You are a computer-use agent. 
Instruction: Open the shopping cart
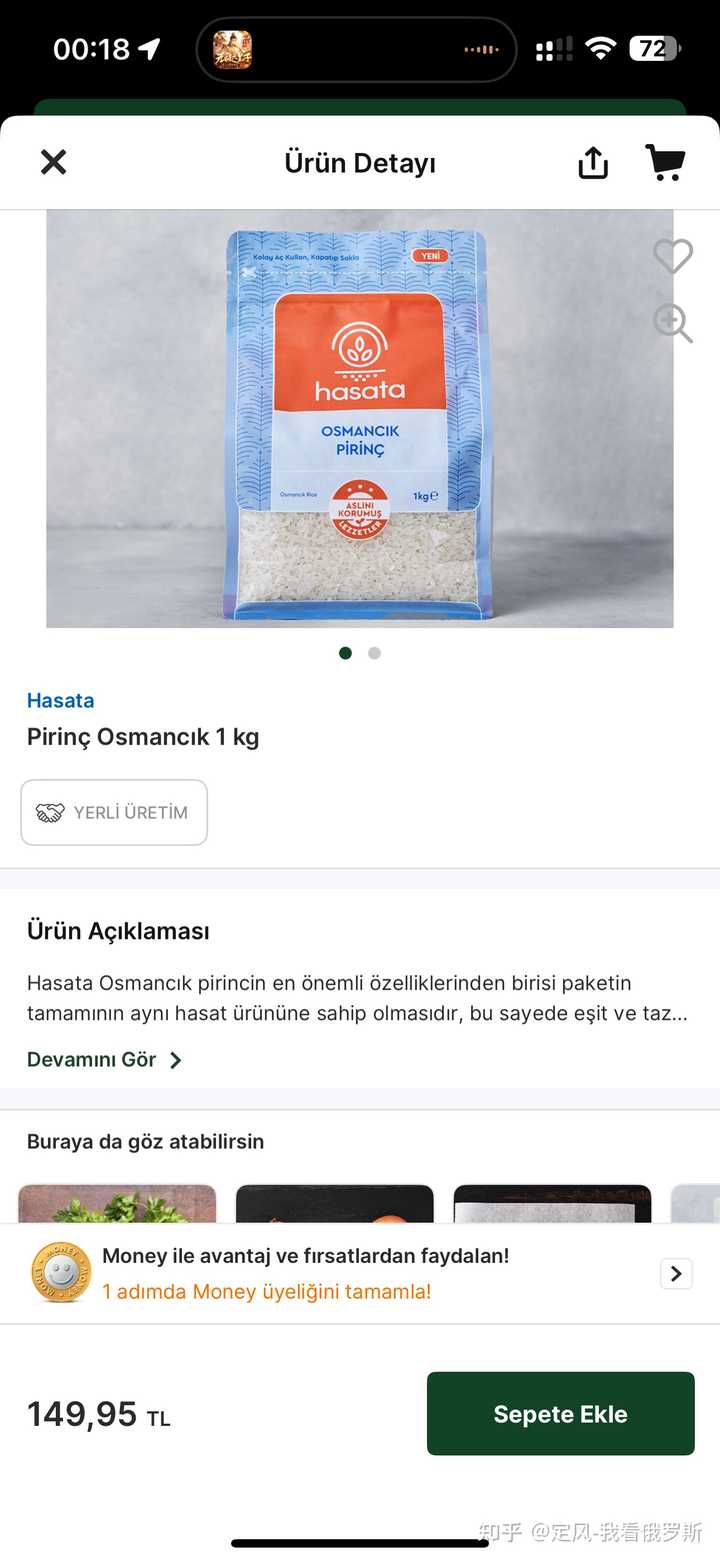(665, 162)
